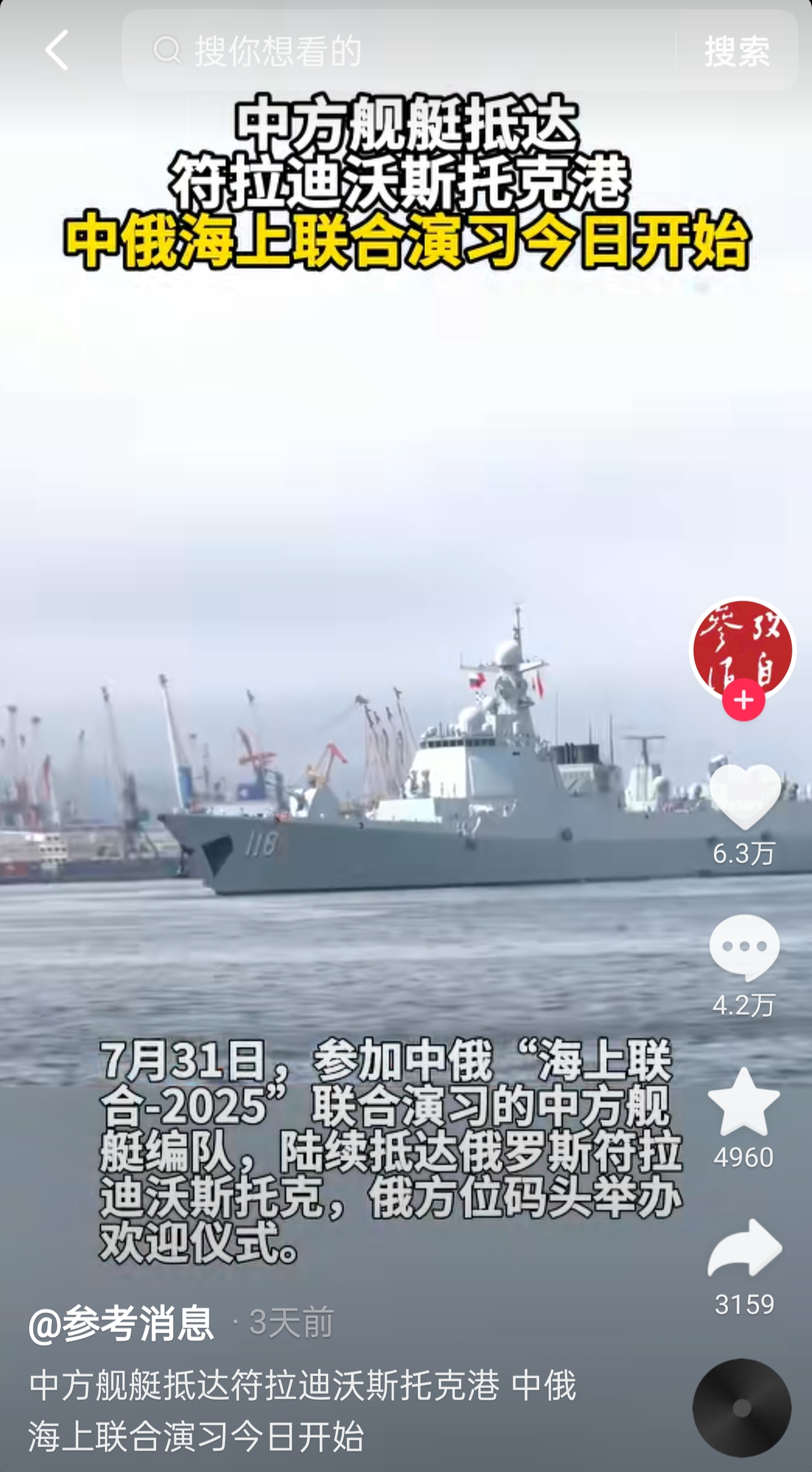The image size is (812, 1472).
Task: Open the @参考消息 username link
Action: 121,1323
